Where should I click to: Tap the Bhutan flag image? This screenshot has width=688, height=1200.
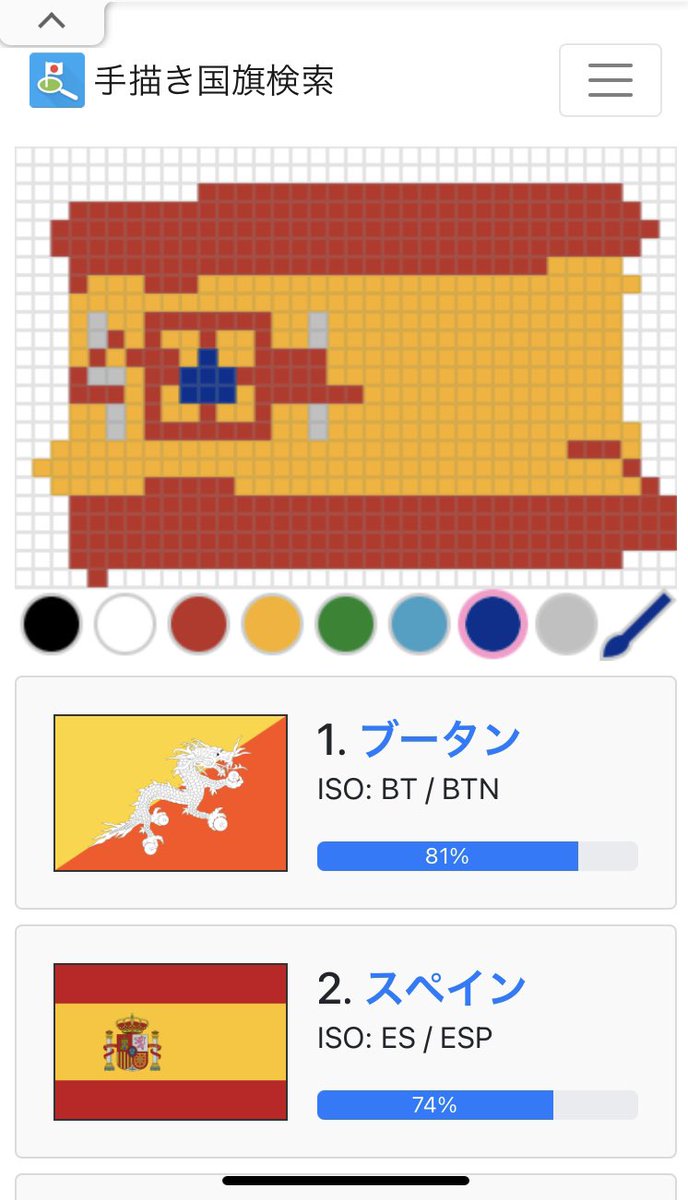pos(171,792)
